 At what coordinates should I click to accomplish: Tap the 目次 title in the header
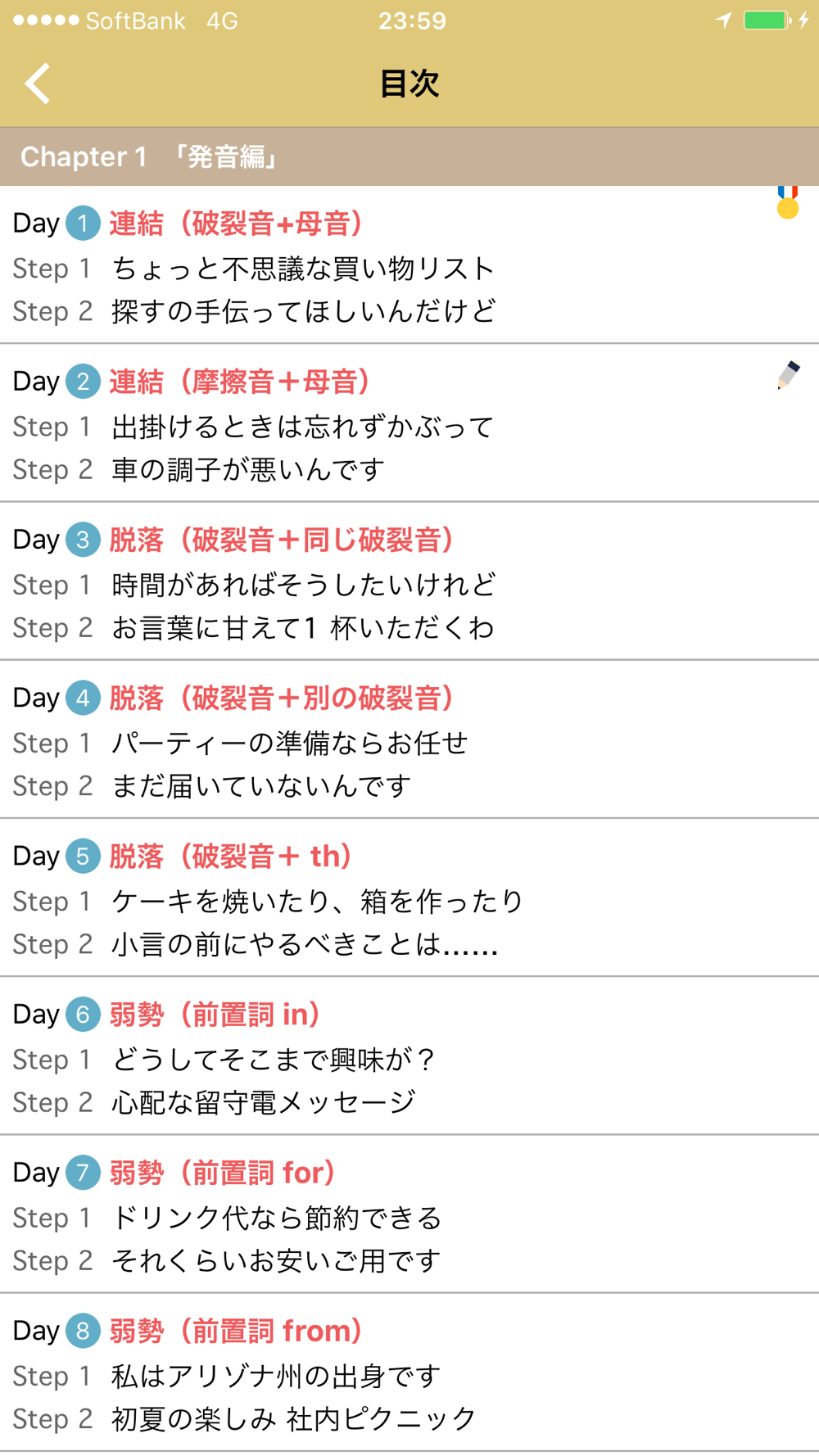tap(409, 82)
